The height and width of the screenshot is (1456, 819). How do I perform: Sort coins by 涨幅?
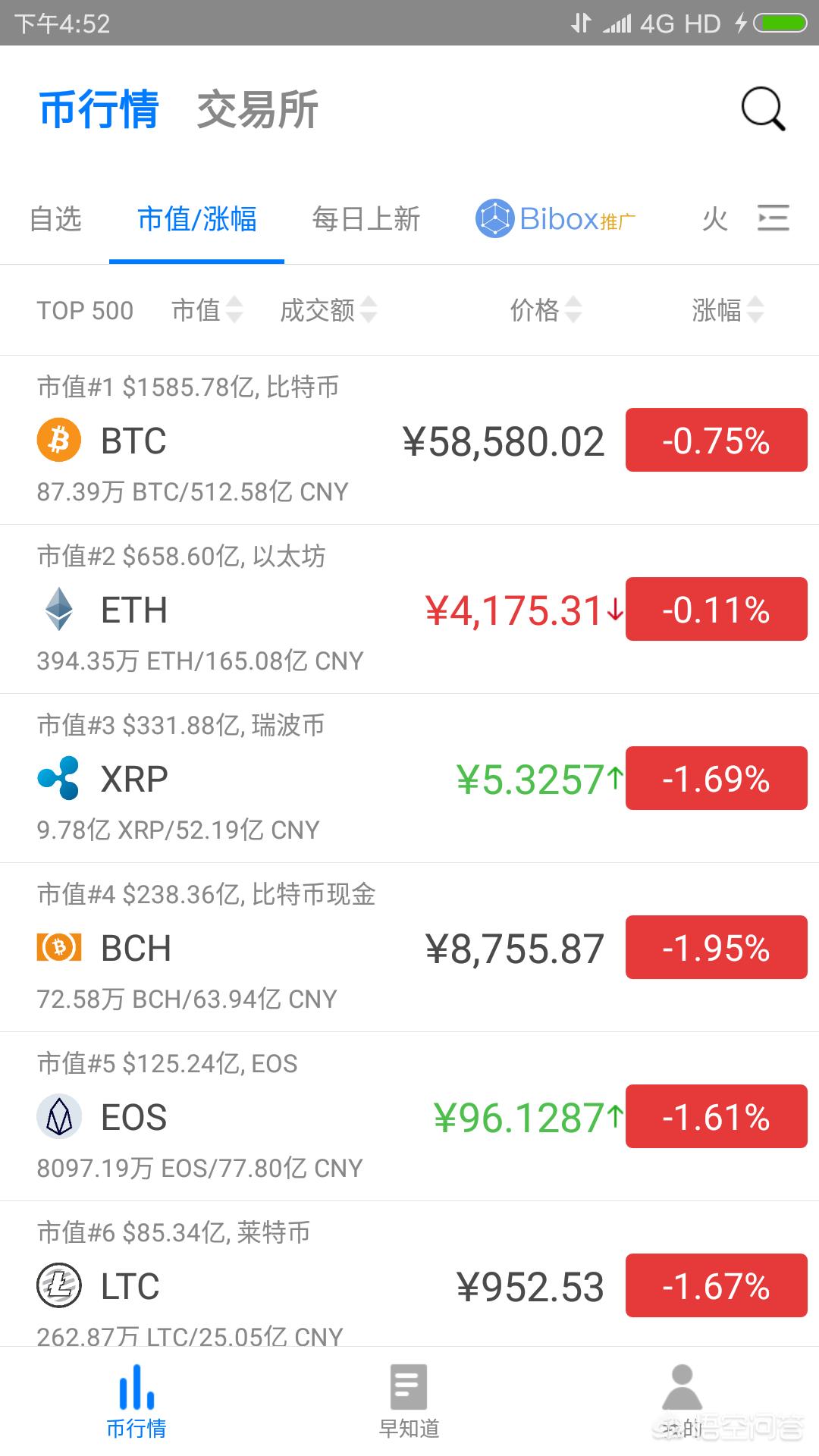[727, 310]
